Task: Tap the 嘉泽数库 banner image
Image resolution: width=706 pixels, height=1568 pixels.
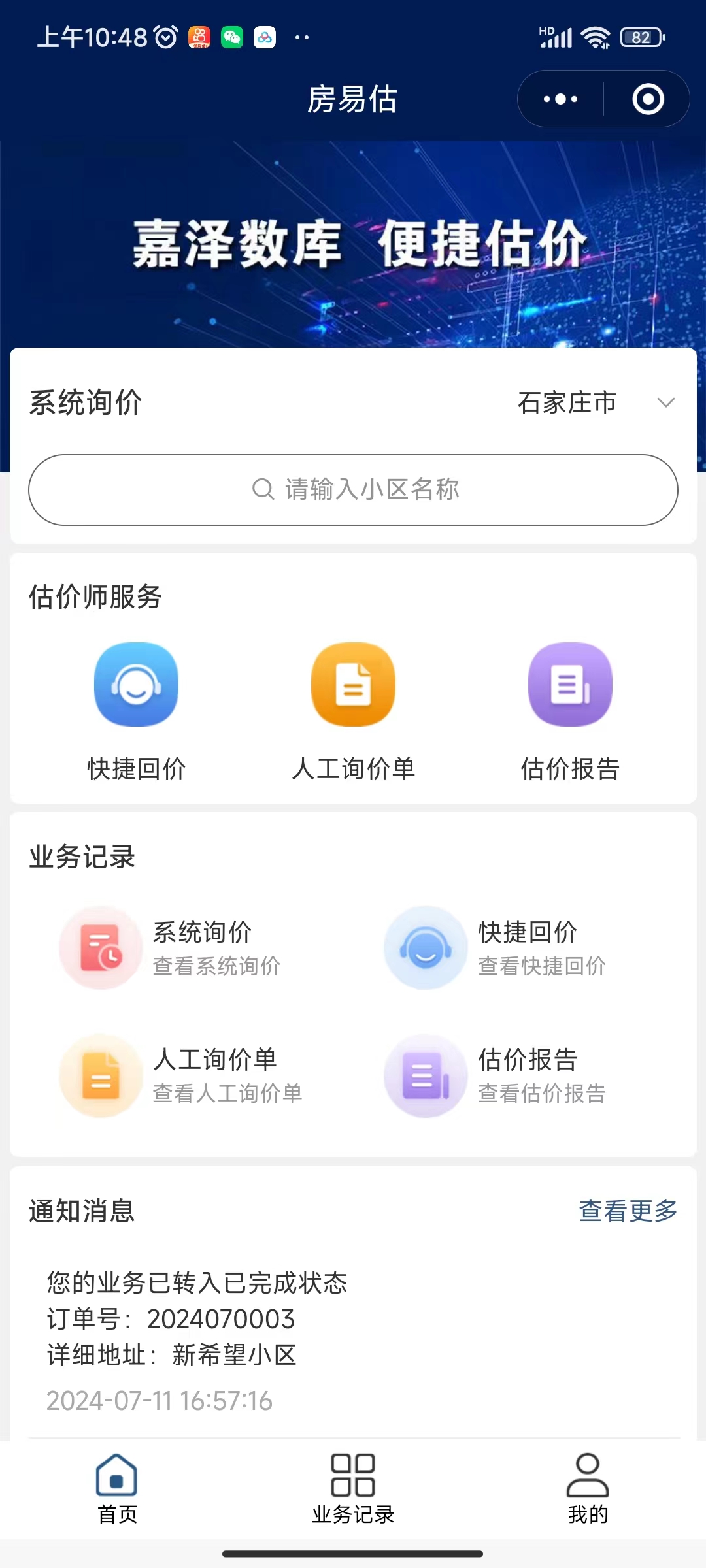Action: click(353, 245)
